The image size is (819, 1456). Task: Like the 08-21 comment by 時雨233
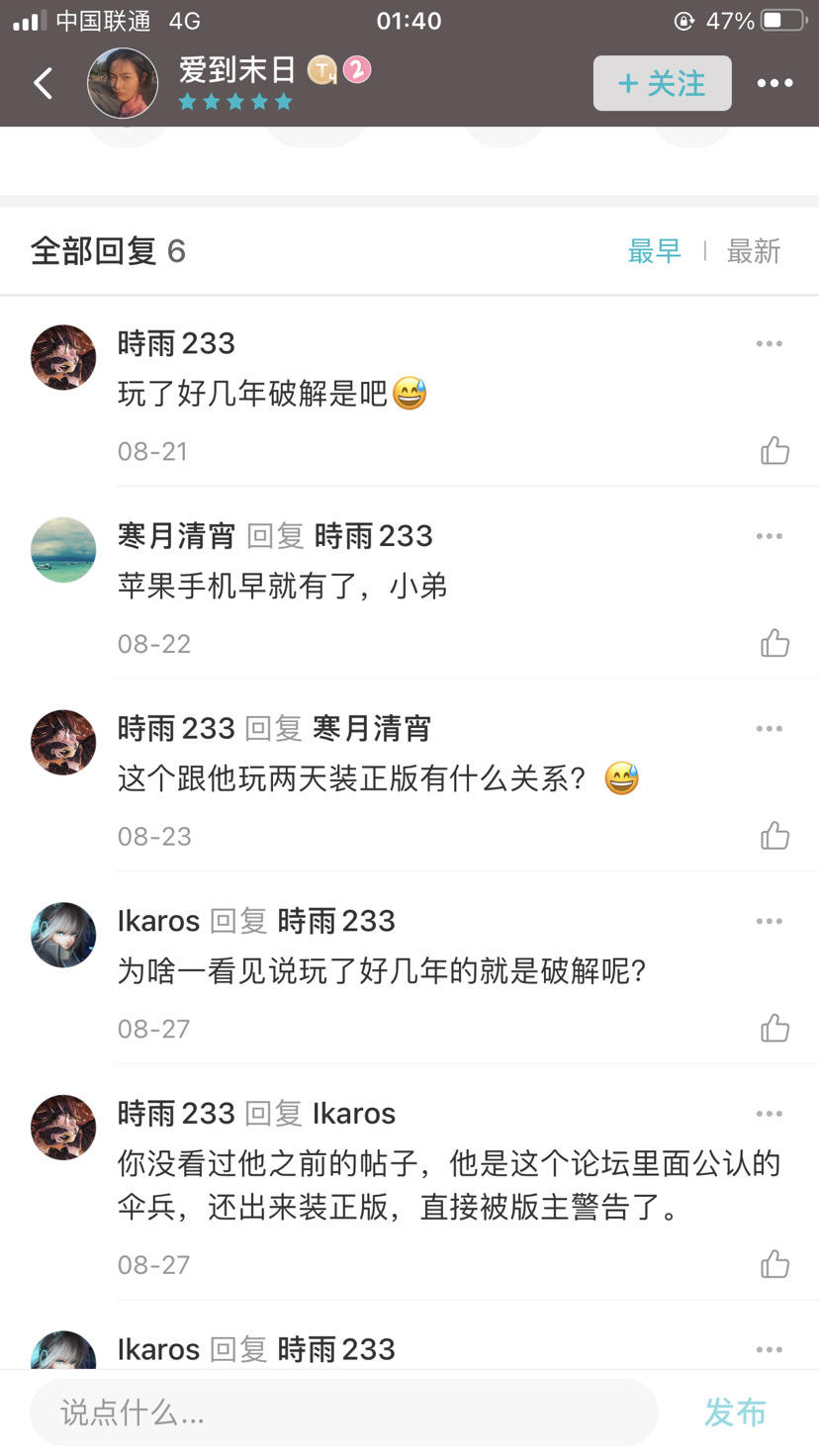pyautogui.click(x=774, y=451)
